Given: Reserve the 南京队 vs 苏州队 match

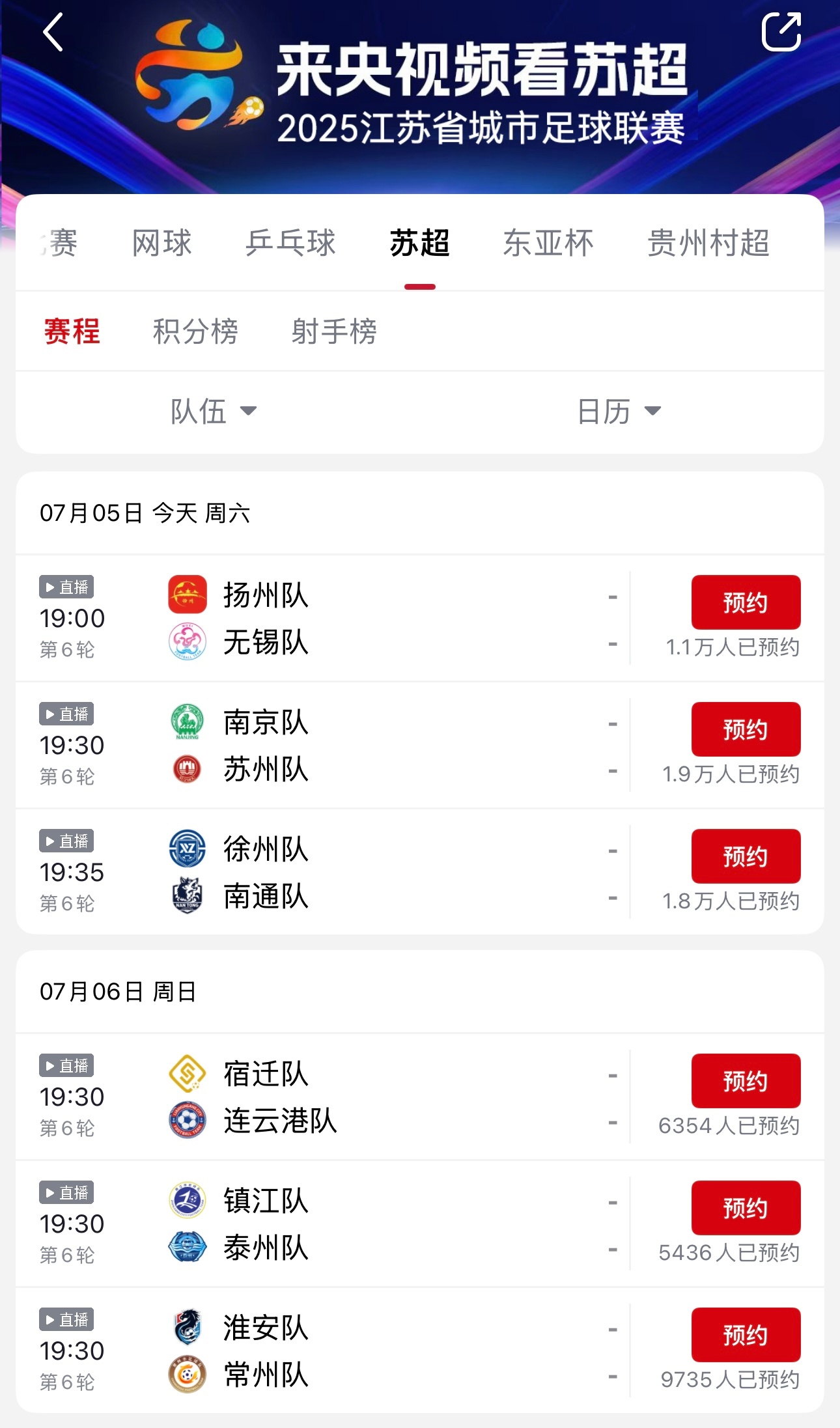Looking at the screenshot, I should tap(746, 729).
